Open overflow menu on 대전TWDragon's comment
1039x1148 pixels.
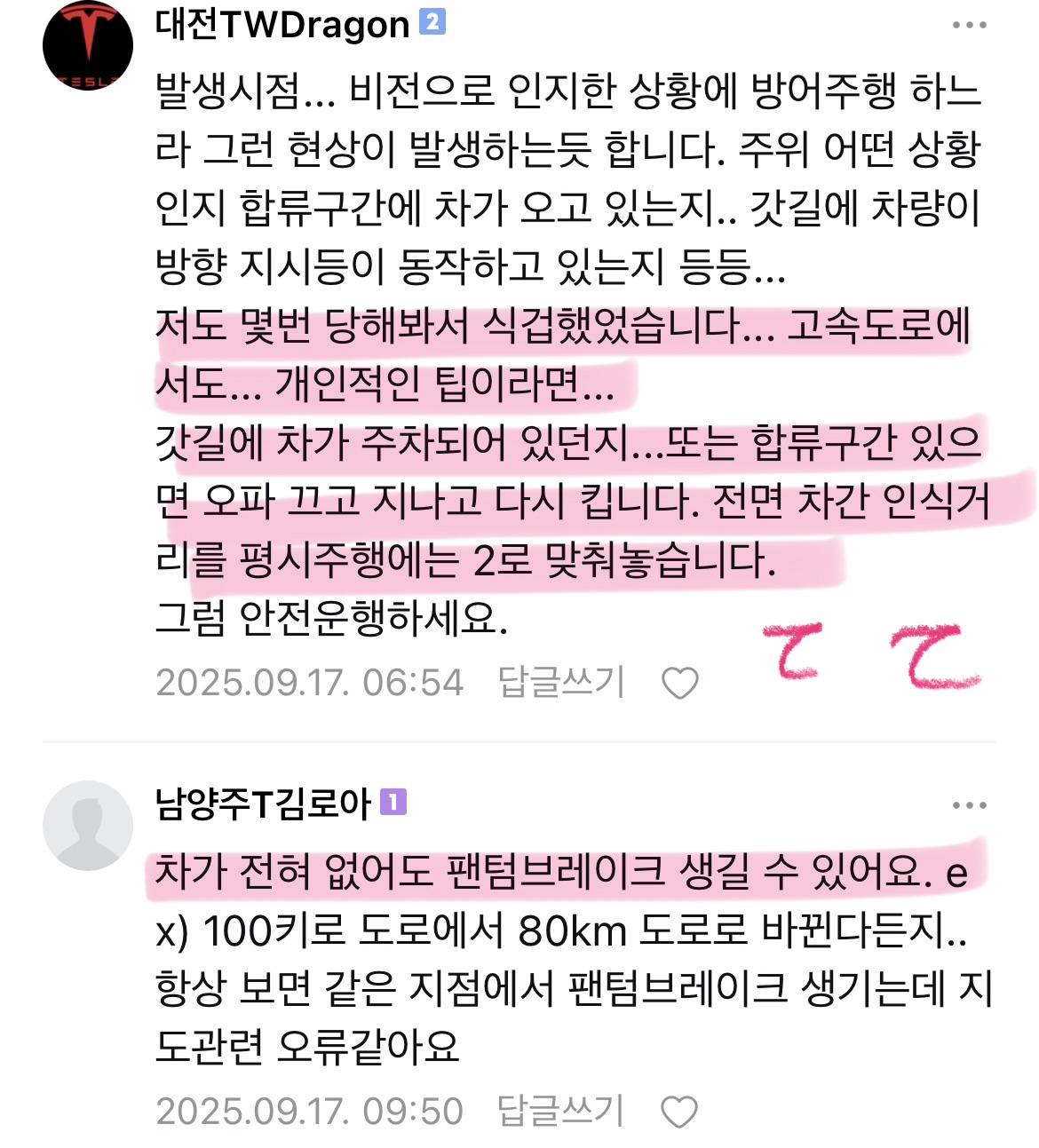click(969, 26)
